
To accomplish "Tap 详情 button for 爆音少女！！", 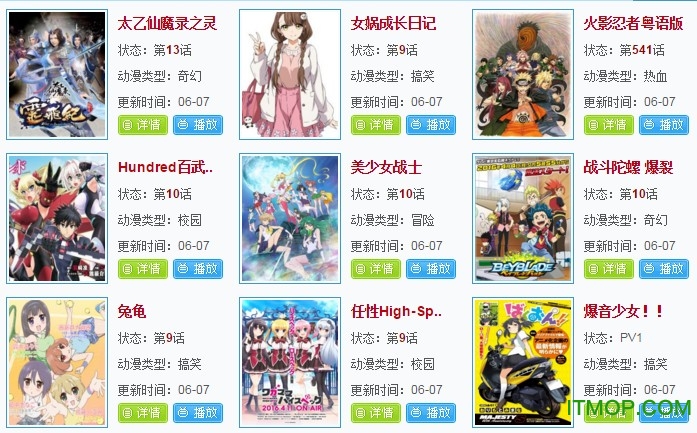I will [609, 412].
